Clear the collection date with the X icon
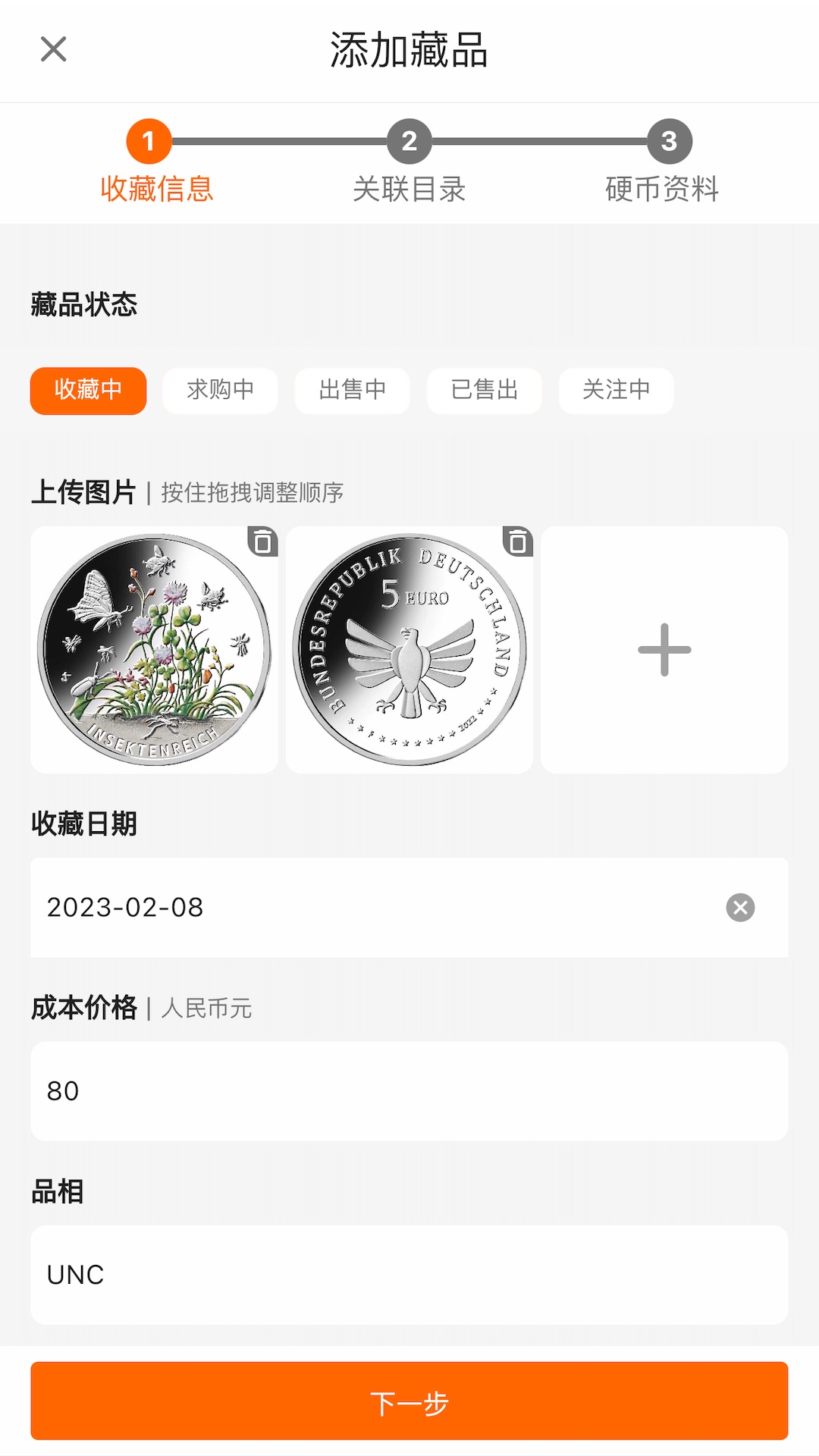Image resolution: width=819 pixels, height=1456 pixels. [x=740, y=908]
